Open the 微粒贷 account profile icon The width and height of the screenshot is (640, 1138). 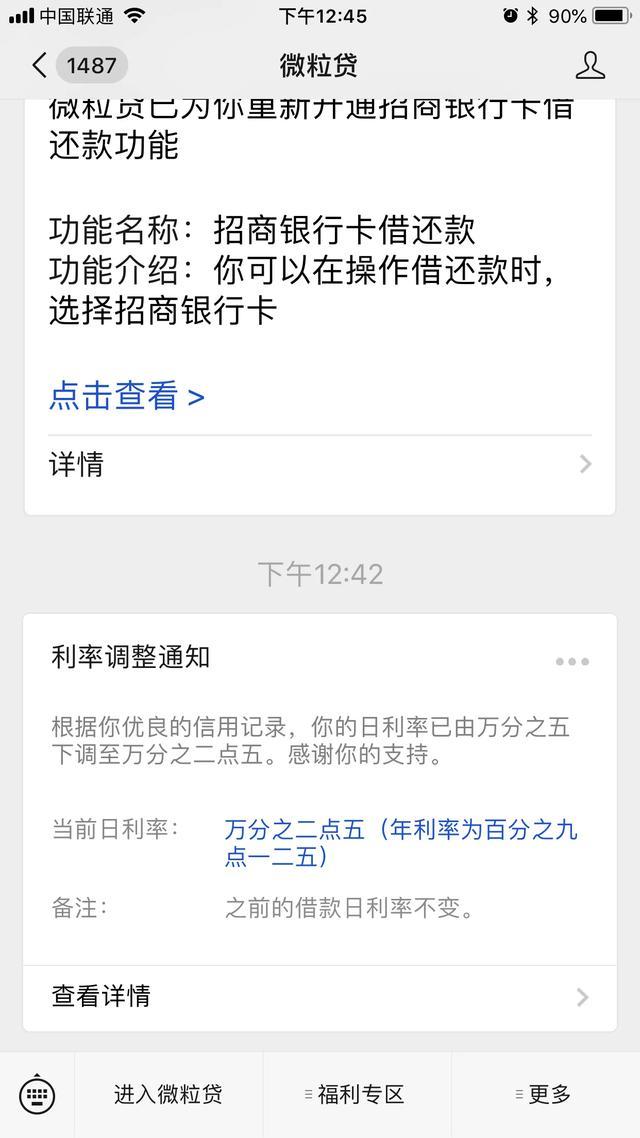point(590,65)
